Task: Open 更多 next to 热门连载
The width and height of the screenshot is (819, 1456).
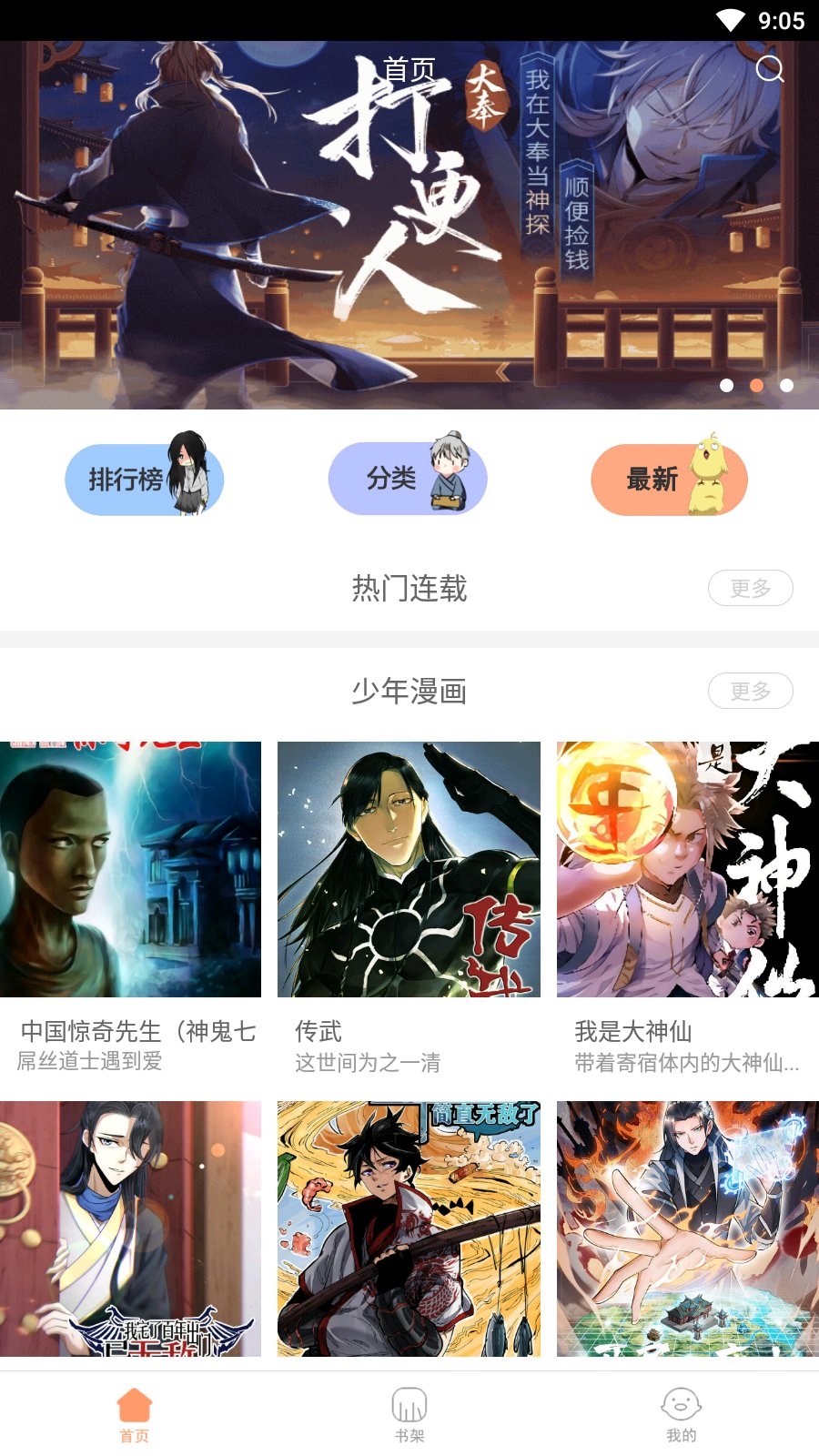Action: pos(750,589)
